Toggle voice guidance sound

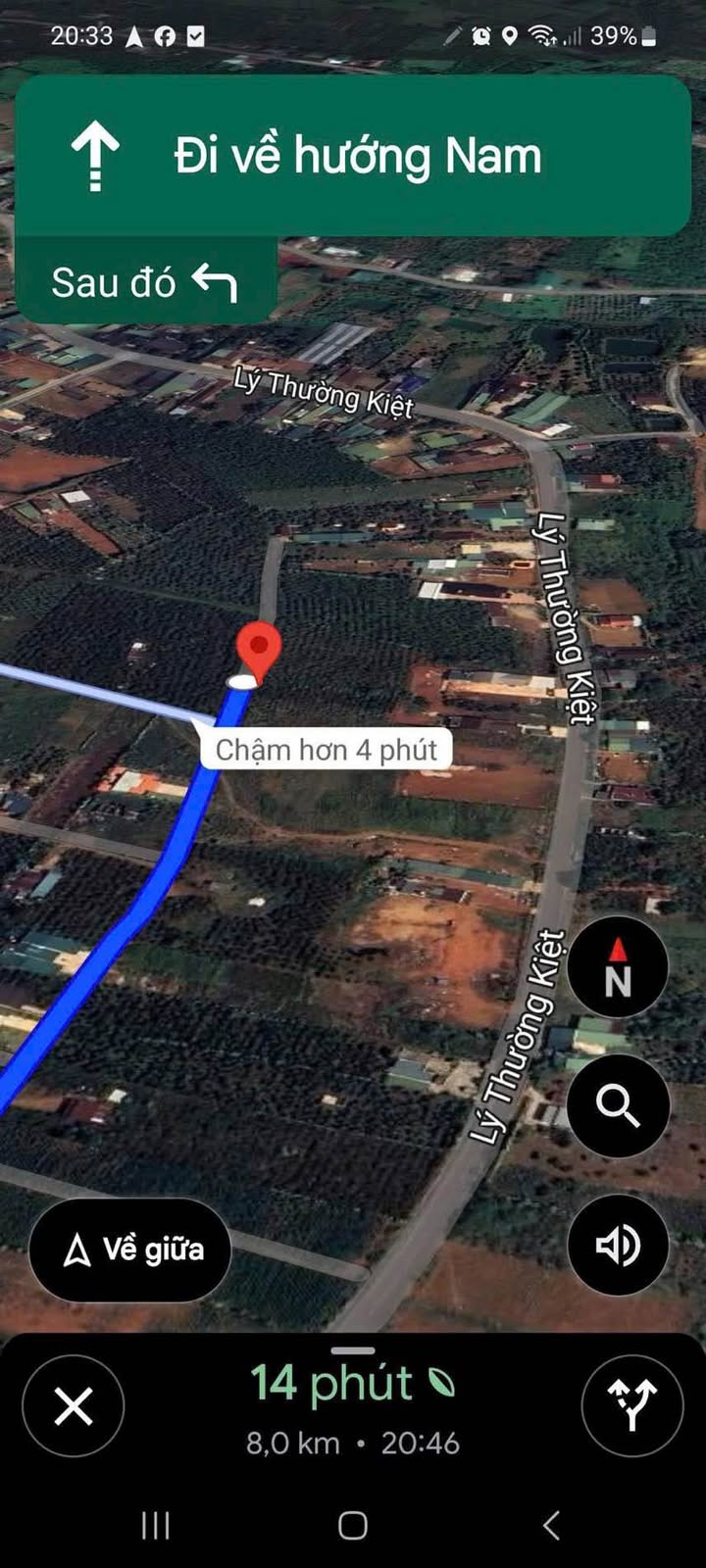click(618, 1246)
